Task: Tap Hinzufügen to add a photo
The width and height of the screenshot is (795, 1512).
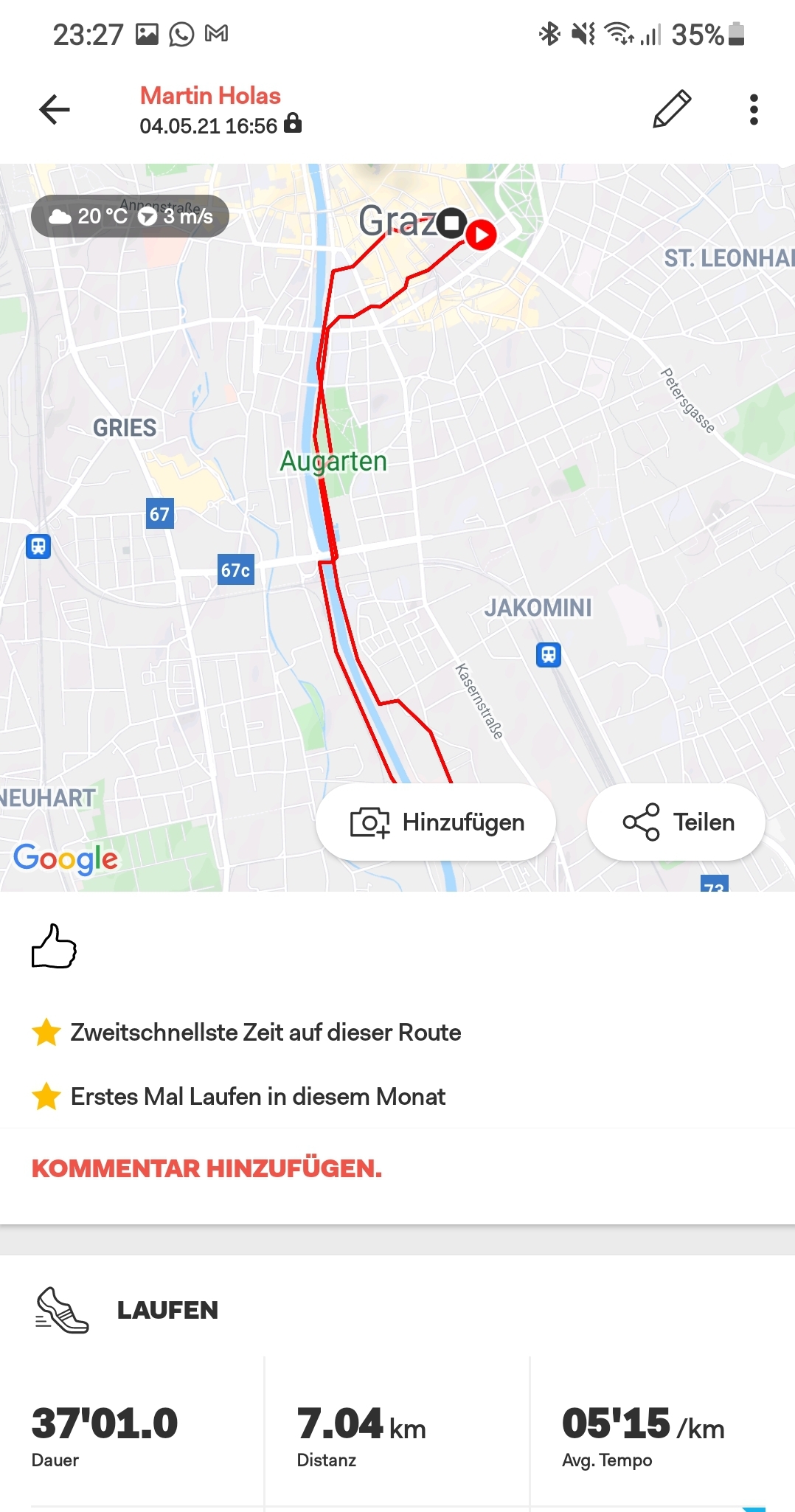Action: 436,822
